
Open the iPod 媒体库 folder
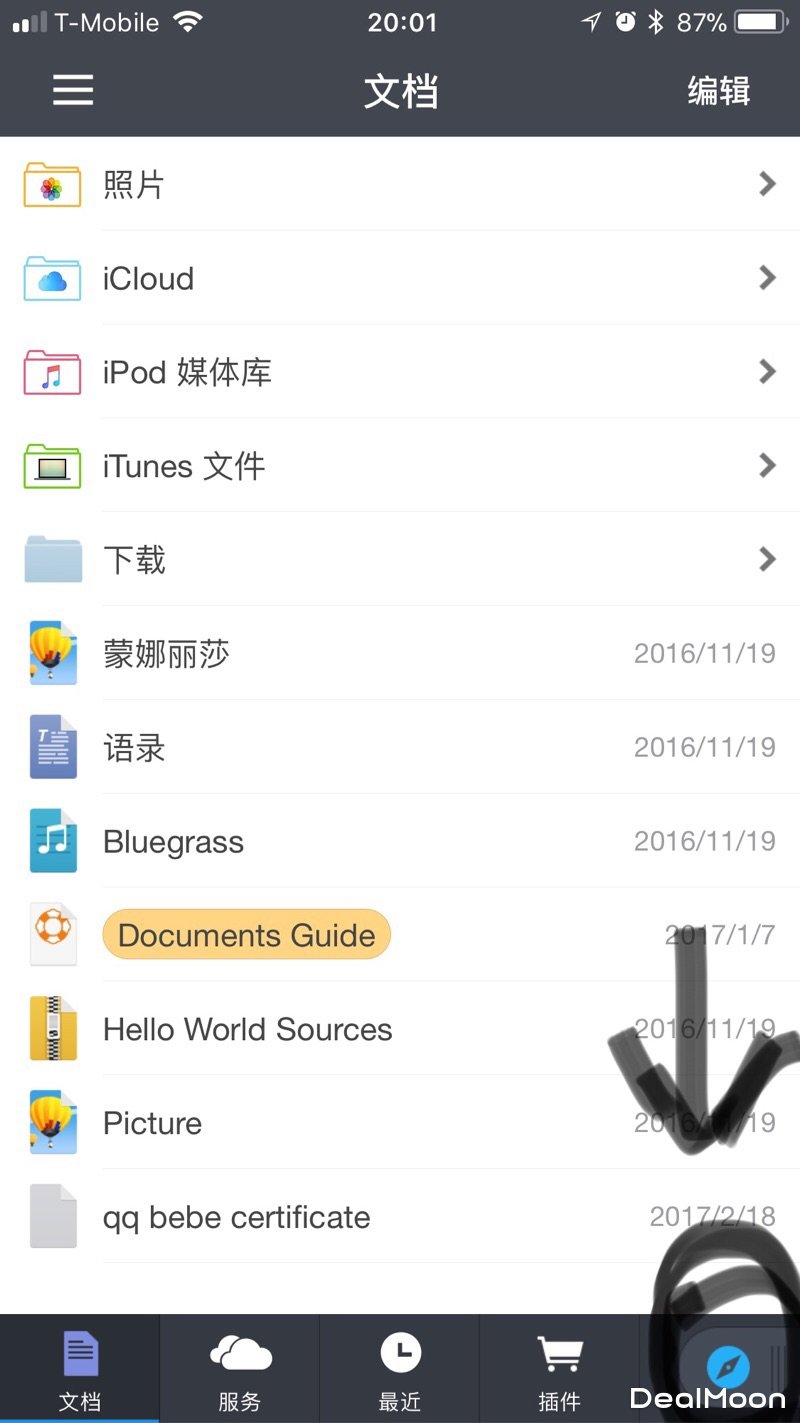[x=400, y=373]
